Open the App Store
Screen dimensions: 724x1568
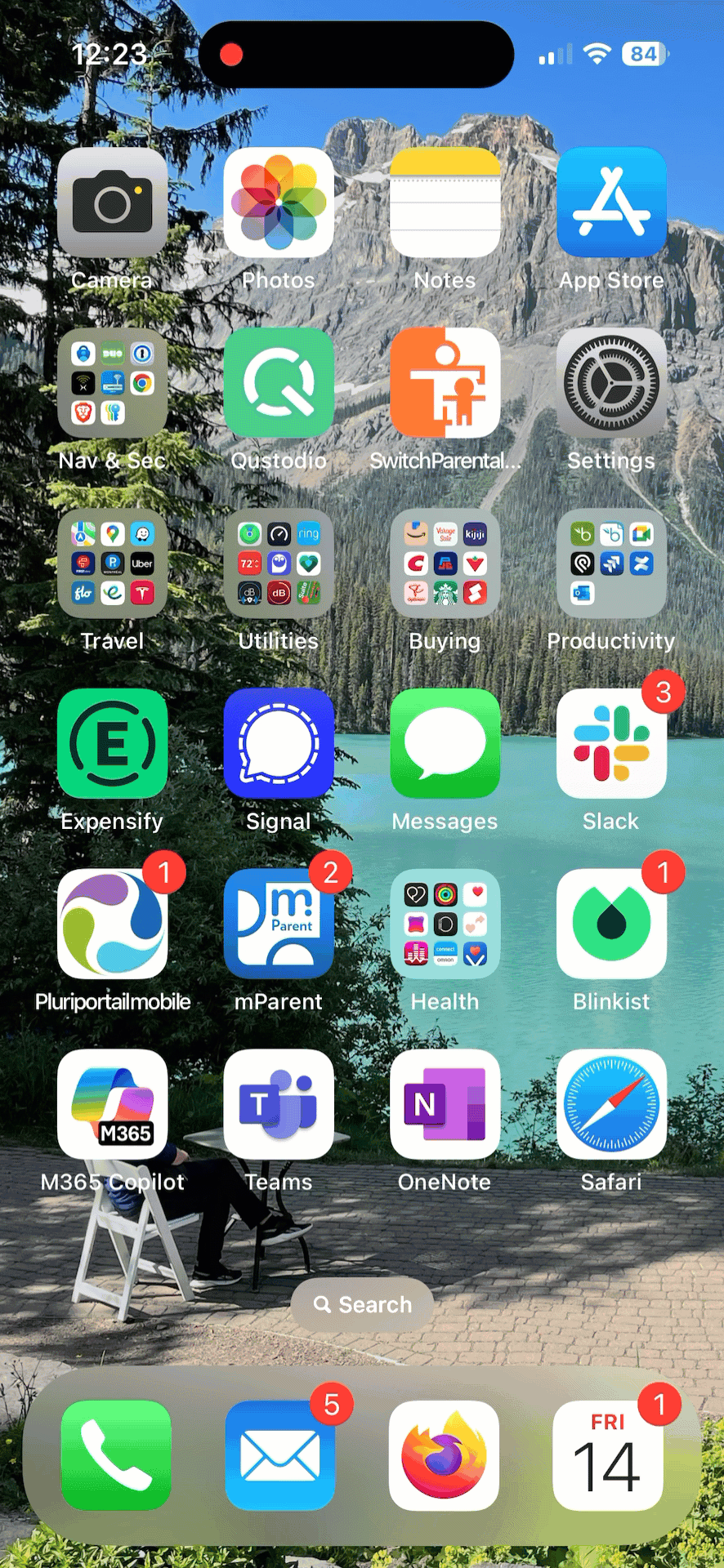611,203
